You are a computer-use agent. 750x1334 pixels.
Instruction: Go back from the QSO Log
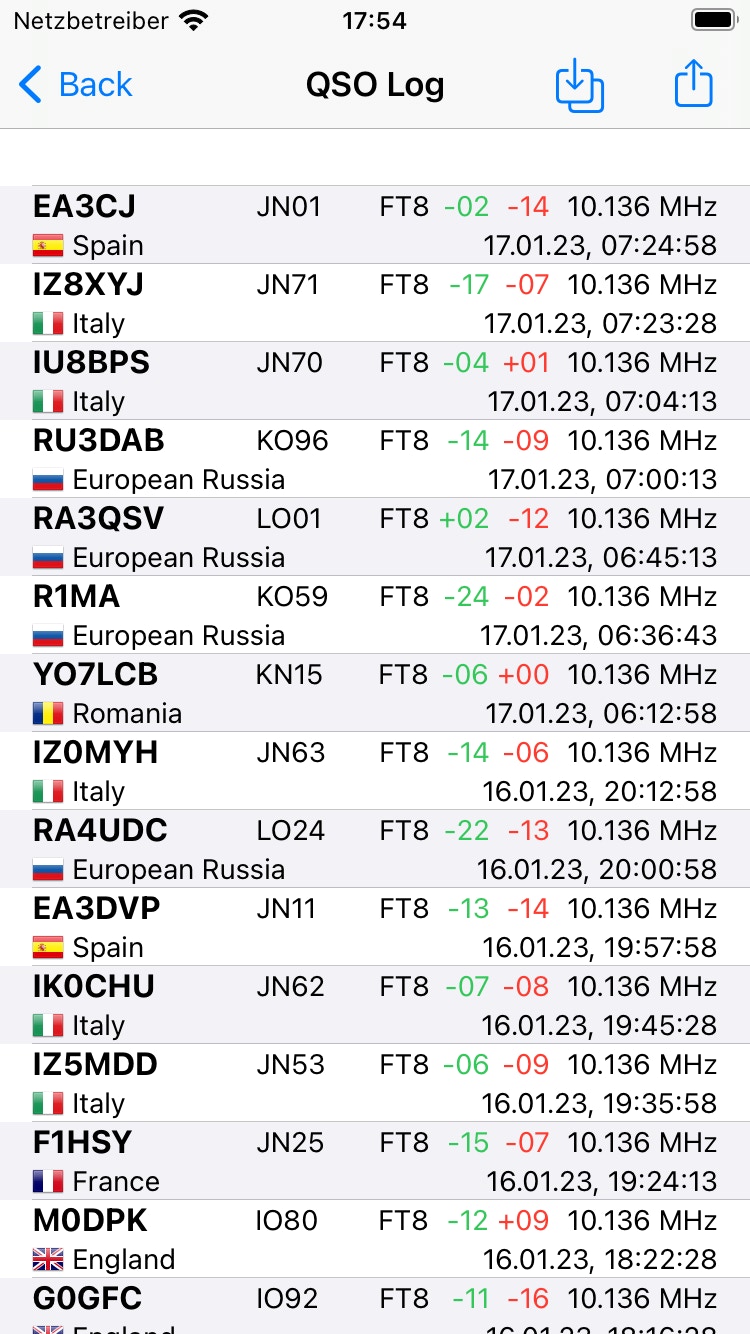point(76,85)
